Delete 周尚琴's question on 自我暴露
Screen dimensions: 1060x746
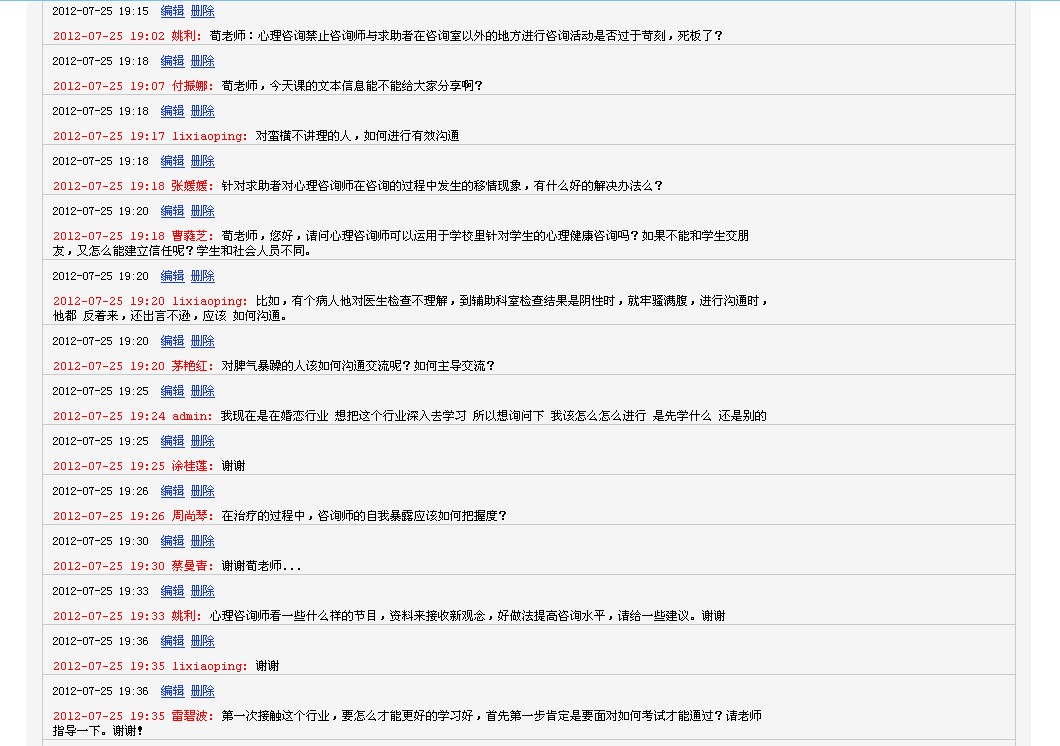pos(202,491)
